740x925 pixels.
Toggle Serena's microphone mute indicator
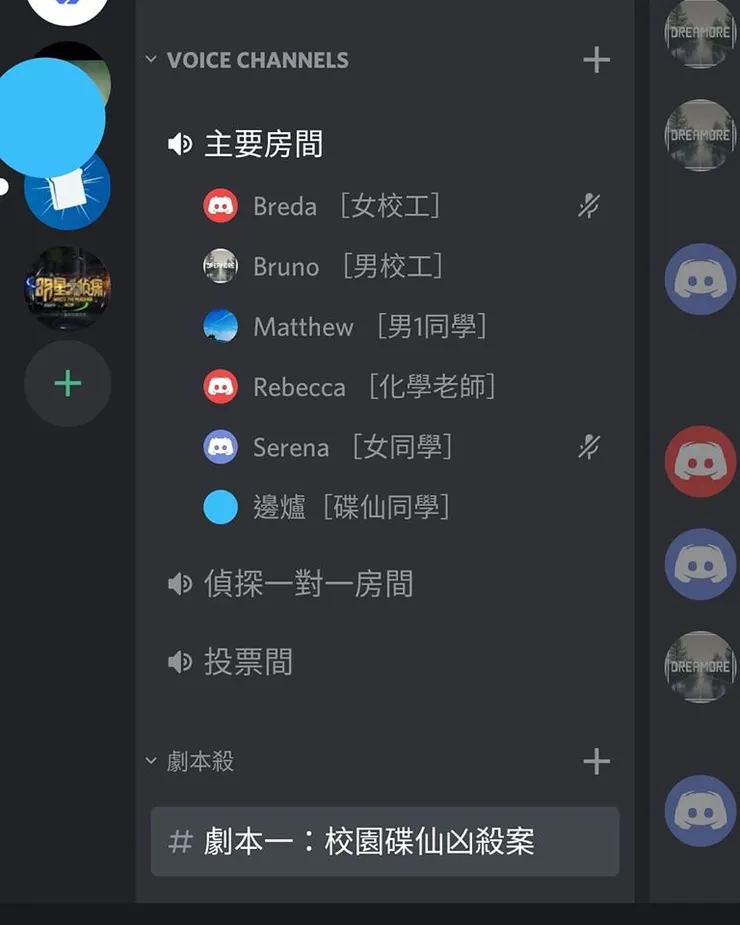pyautogui.click(x=589, y=447)
